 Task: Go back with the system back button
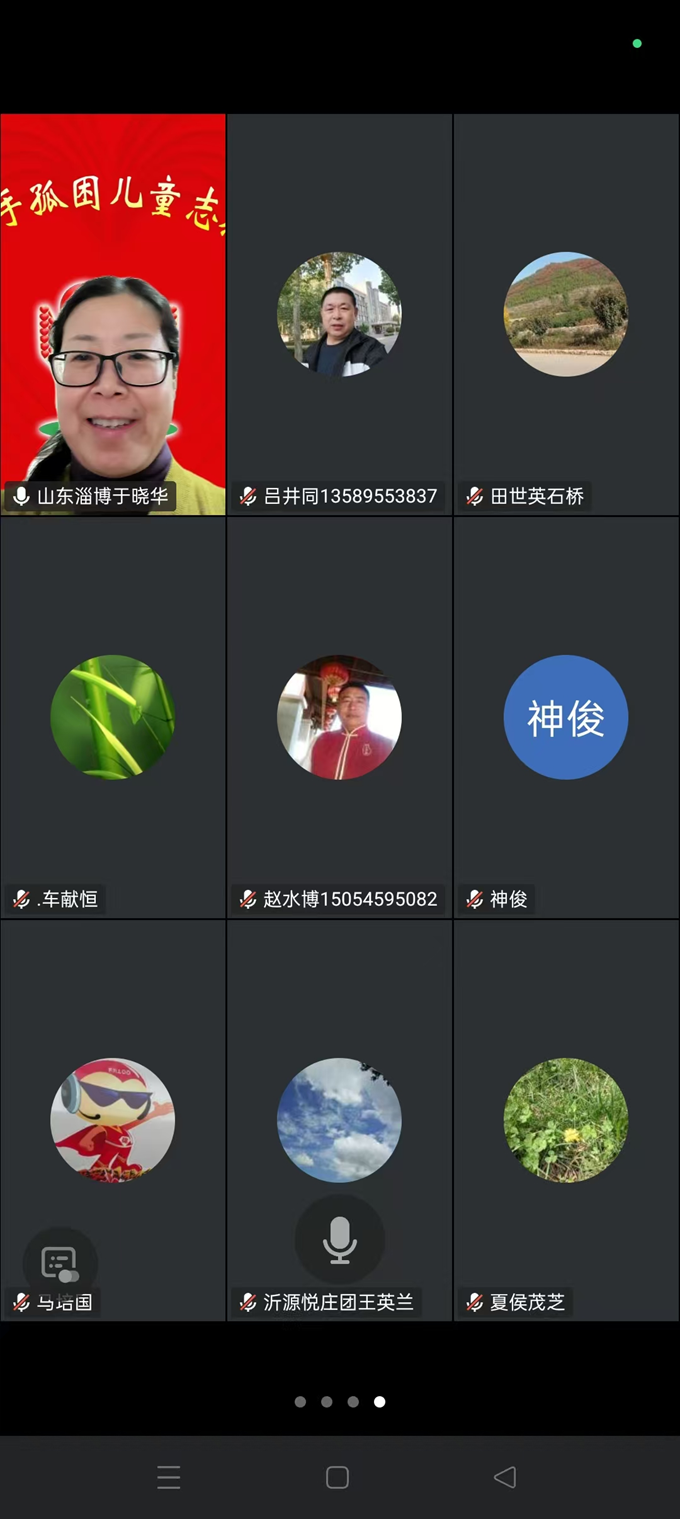pos(505,1477)
